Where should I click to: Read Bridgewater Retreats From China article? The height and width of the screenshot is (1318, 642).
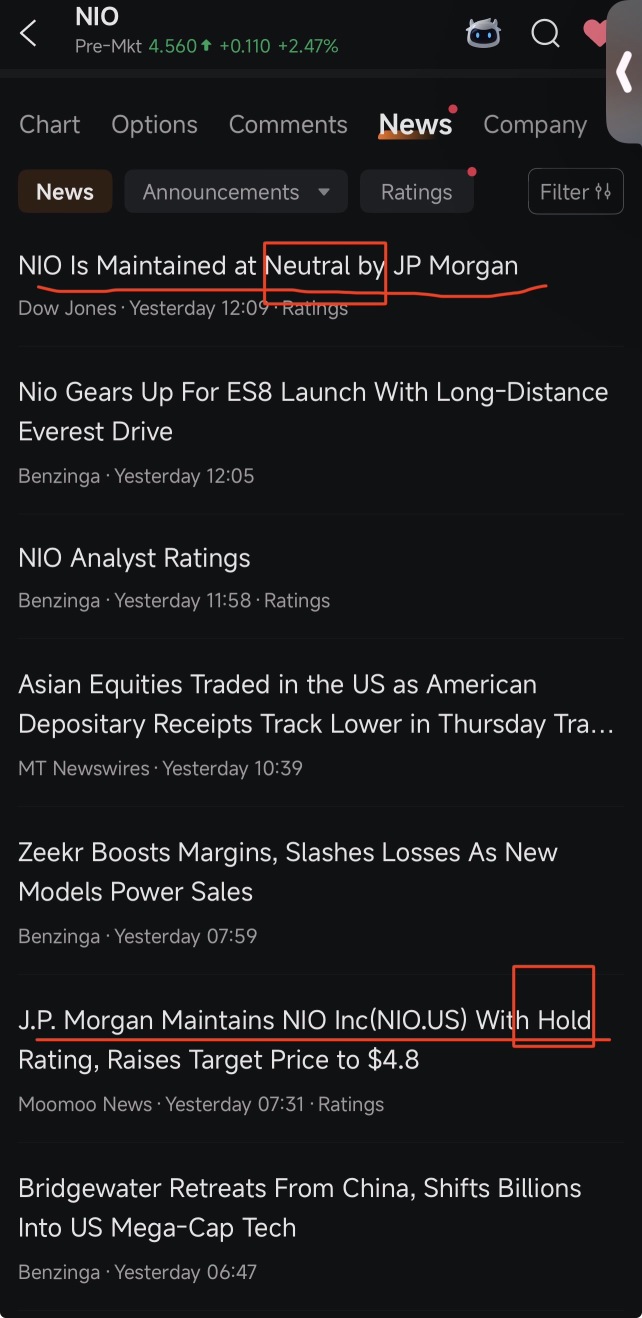[320, 1228]
